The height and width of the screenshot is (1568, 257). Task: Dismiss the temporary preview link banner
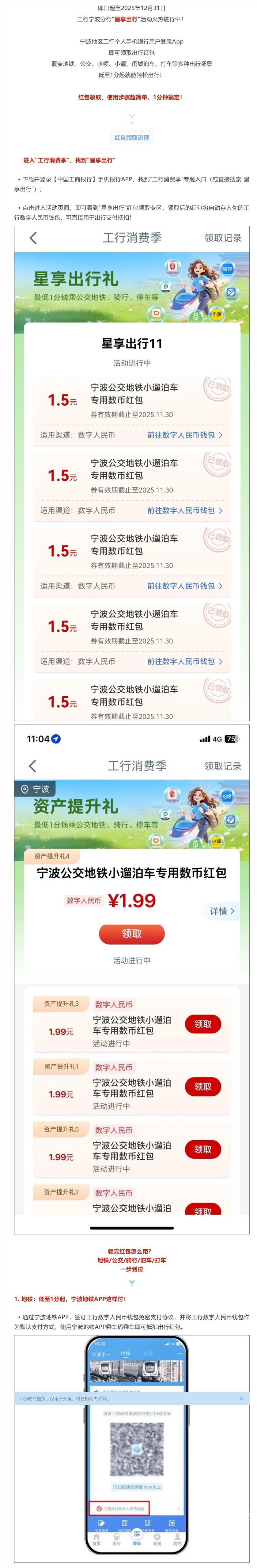(241, 1398)
